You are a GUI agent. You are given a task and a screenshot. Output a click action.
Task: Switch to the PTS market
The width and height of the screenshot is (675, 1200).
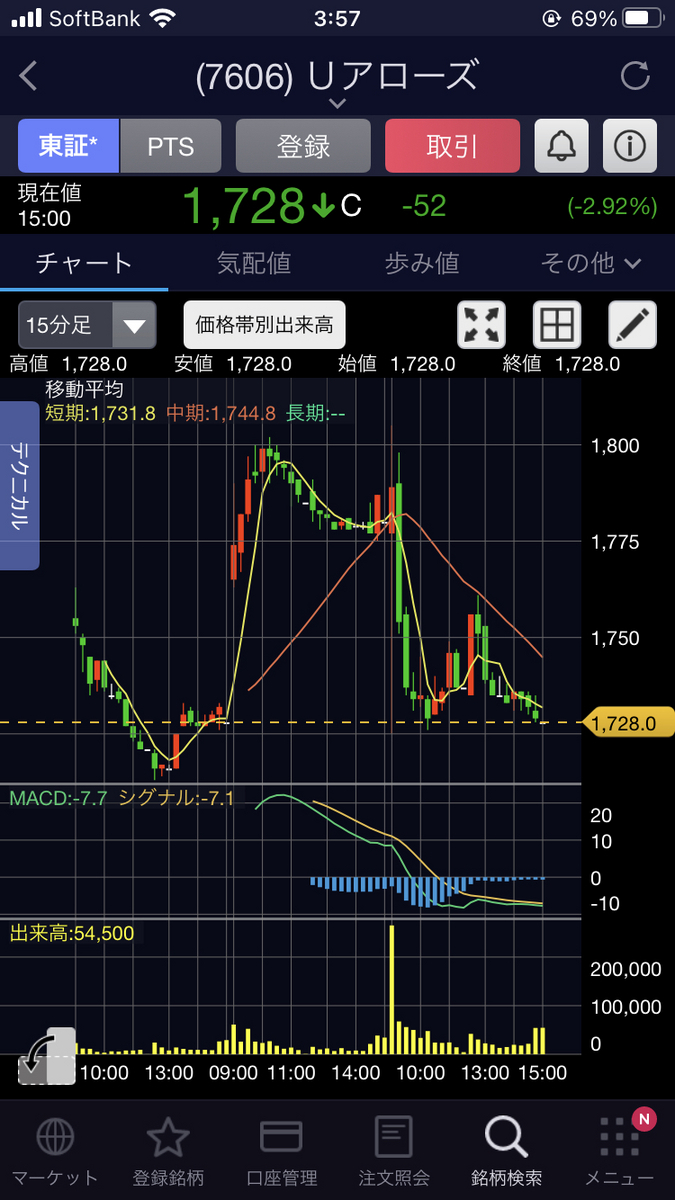point(170,147)
